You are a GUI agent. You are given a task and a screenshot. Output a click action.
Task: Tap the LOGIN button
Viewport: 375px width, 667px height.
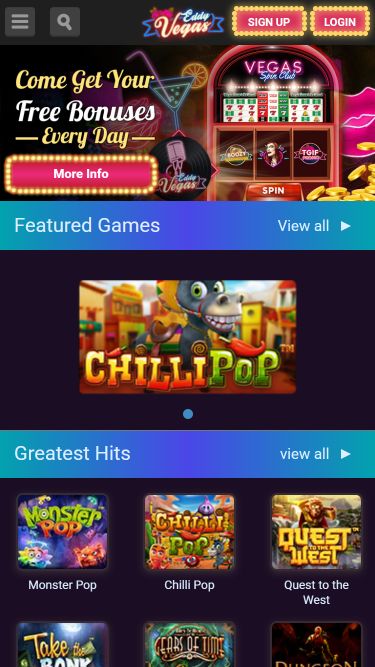pyautogui.click(x=340, y=22)
